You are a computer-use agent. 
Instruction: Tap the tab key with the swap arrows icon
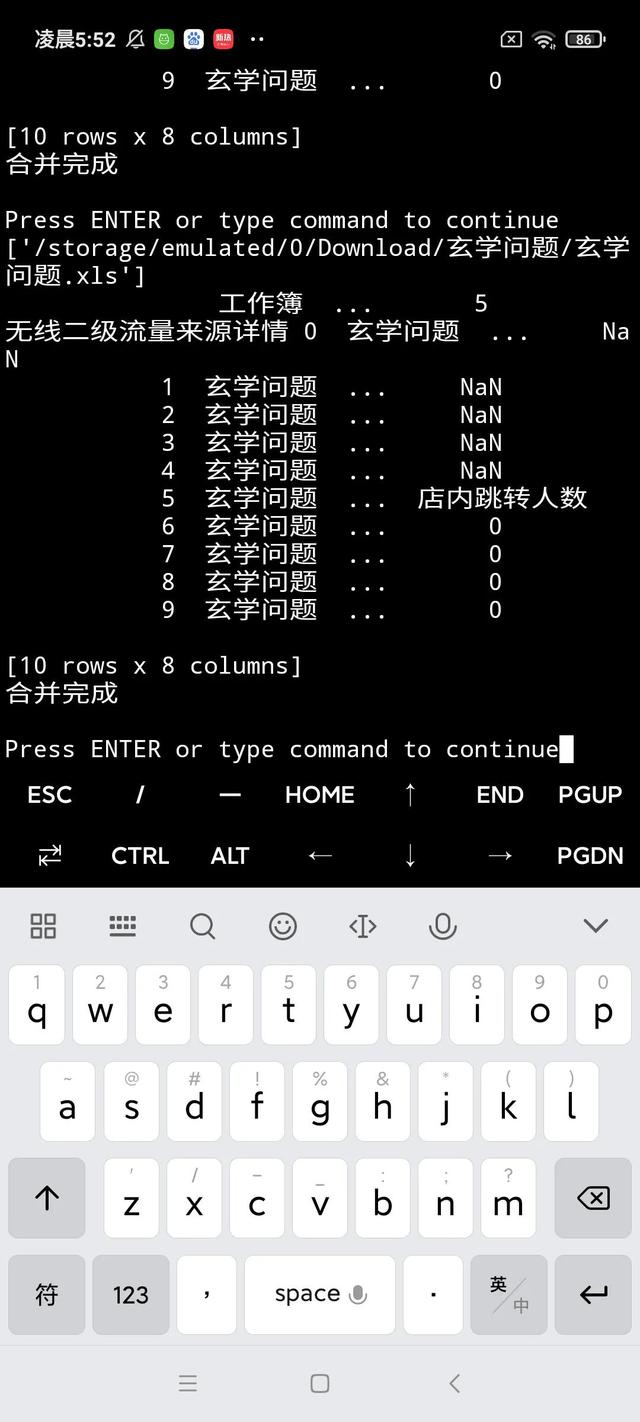click(x=49, y=856)
